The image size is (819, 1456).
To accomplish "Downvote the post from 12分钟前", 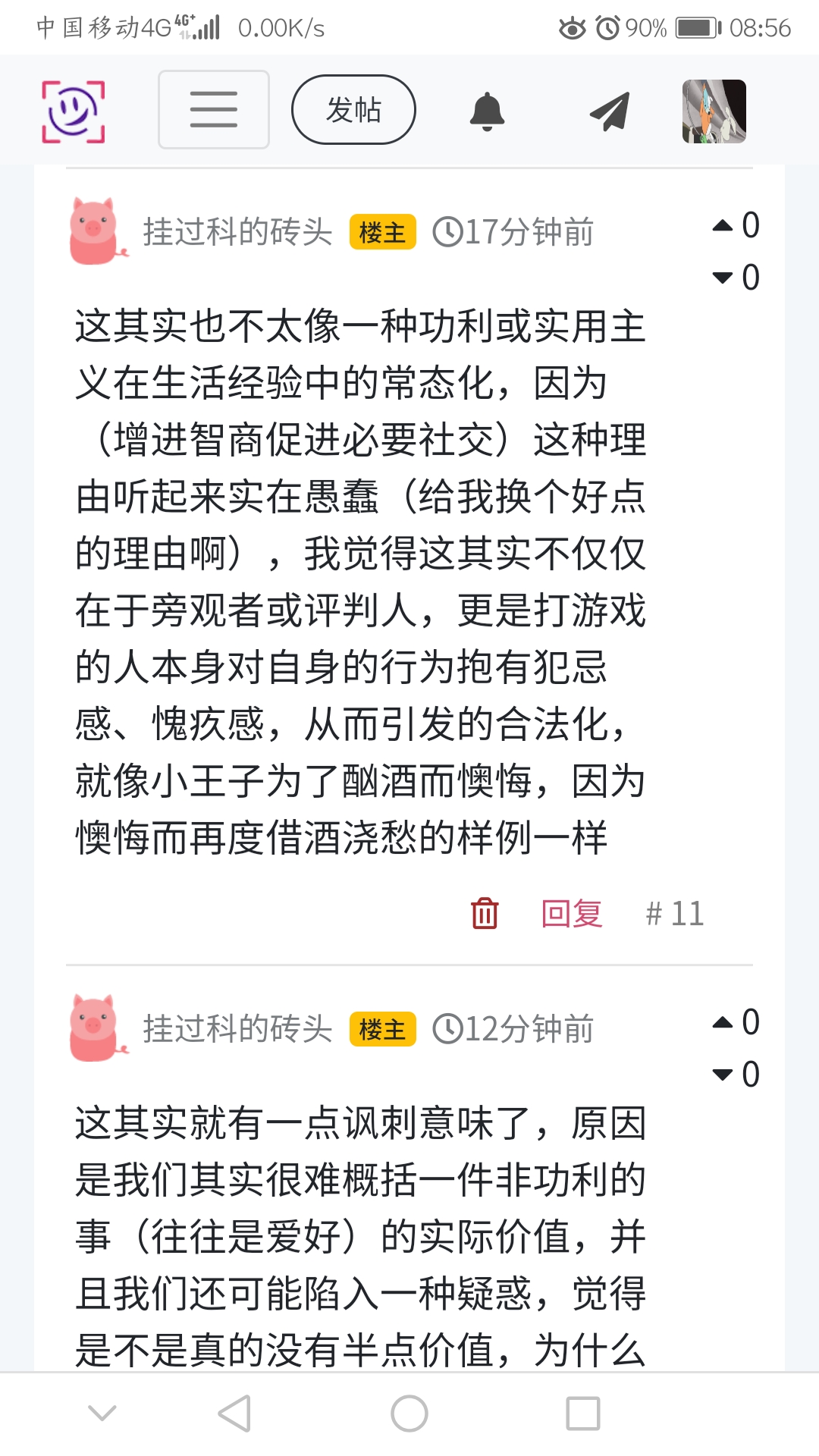I will pyautogui.click(x=723, y=1075).
